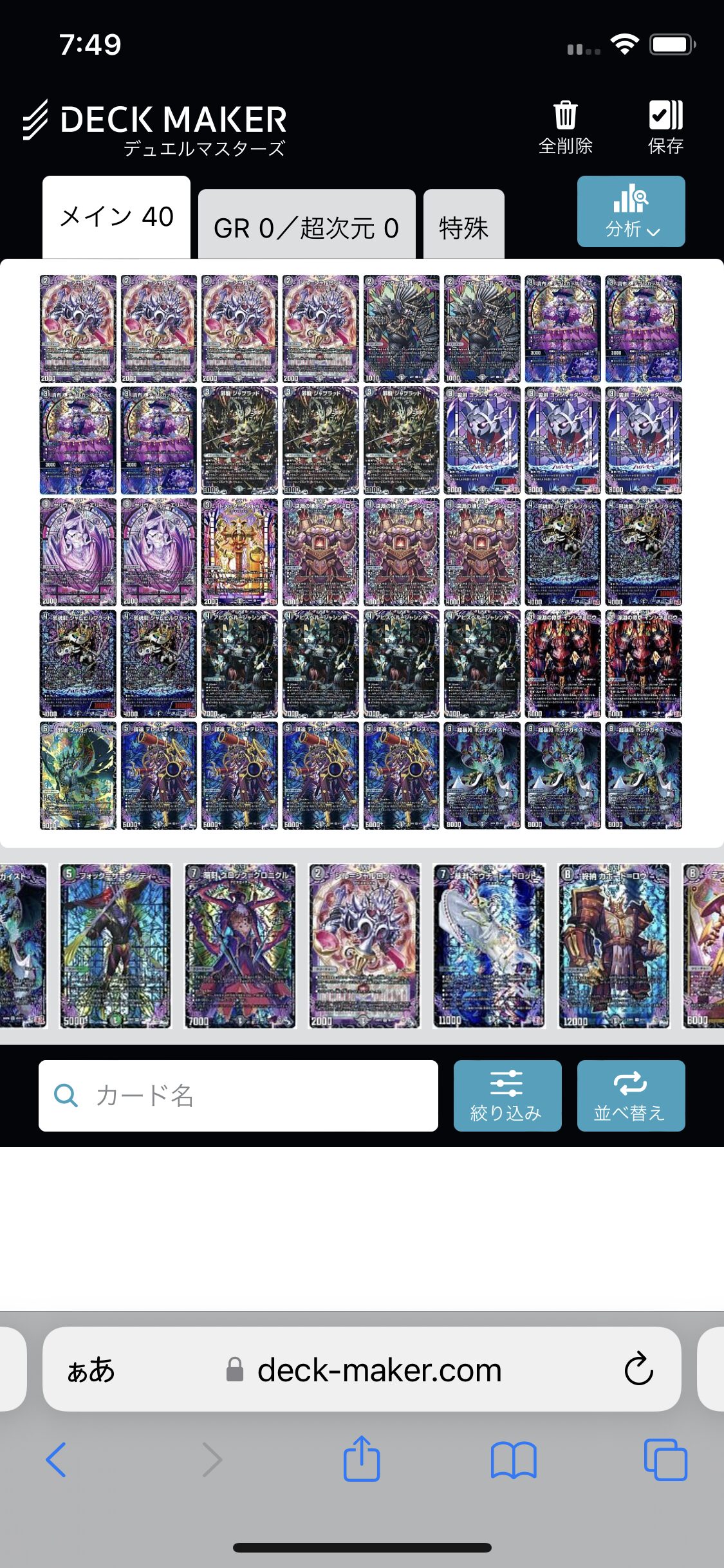Save the deck with 保存
This screenshot has height=1568, width=724.
tap(665, 127)
